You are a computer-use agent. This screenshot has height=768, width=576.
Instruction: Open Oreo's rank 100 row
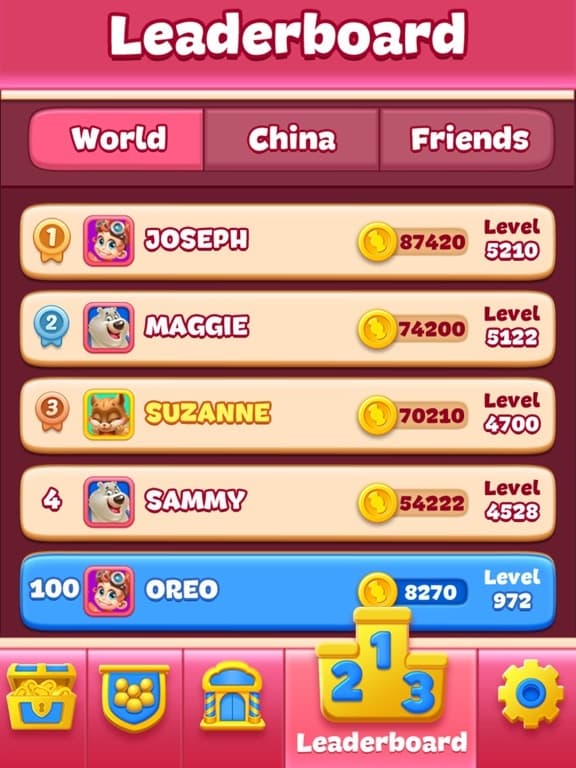tap(288, 591)
